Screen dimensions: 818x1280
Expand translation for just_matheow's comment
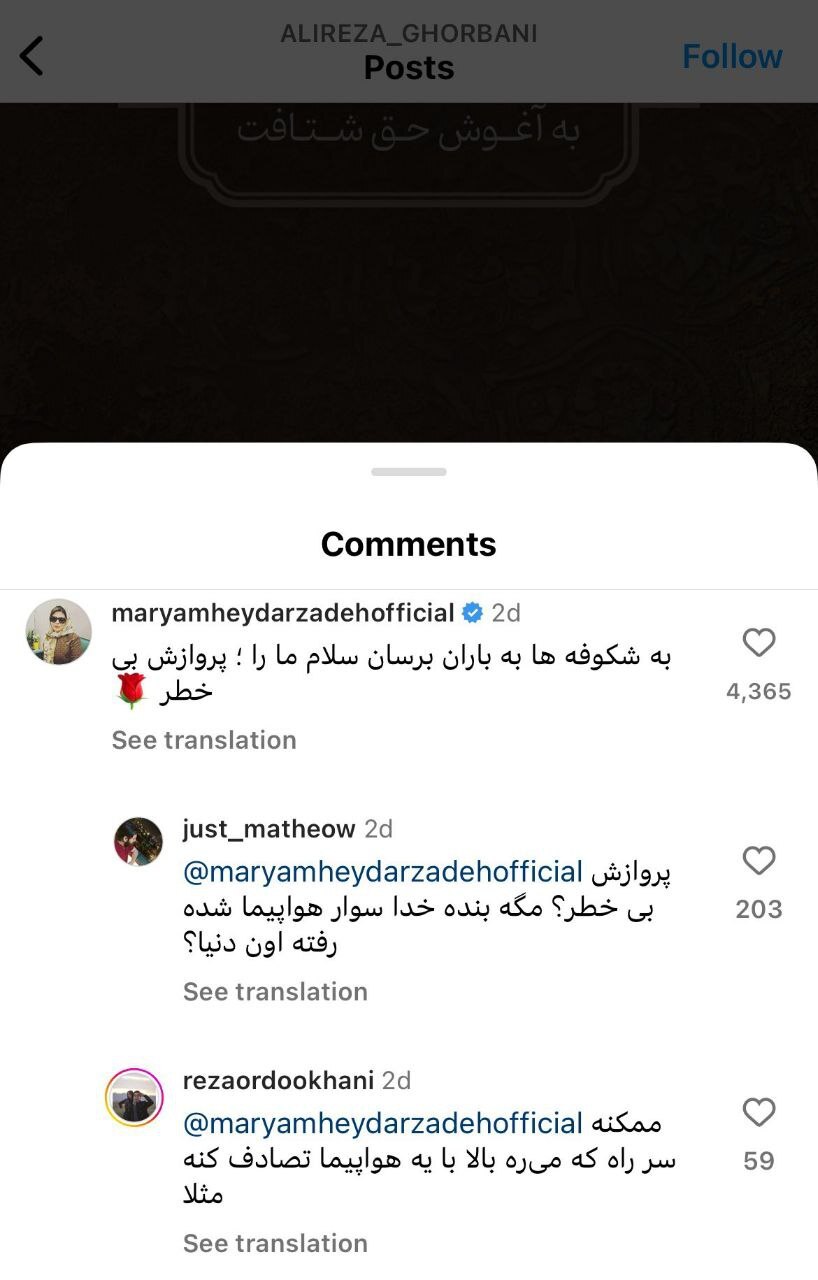[x=275, y=992]
